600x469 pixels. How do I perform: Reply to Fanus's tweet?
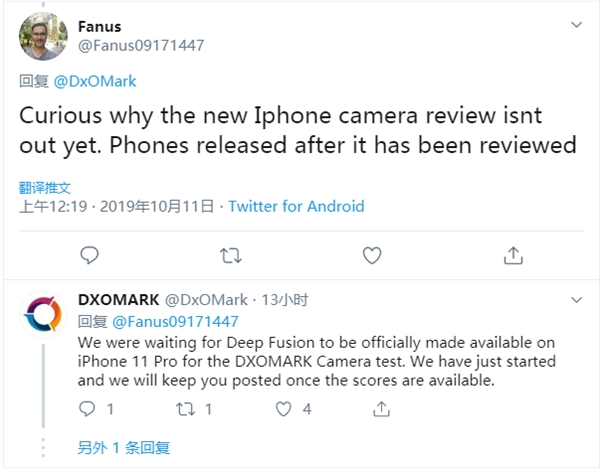[90, 255]
